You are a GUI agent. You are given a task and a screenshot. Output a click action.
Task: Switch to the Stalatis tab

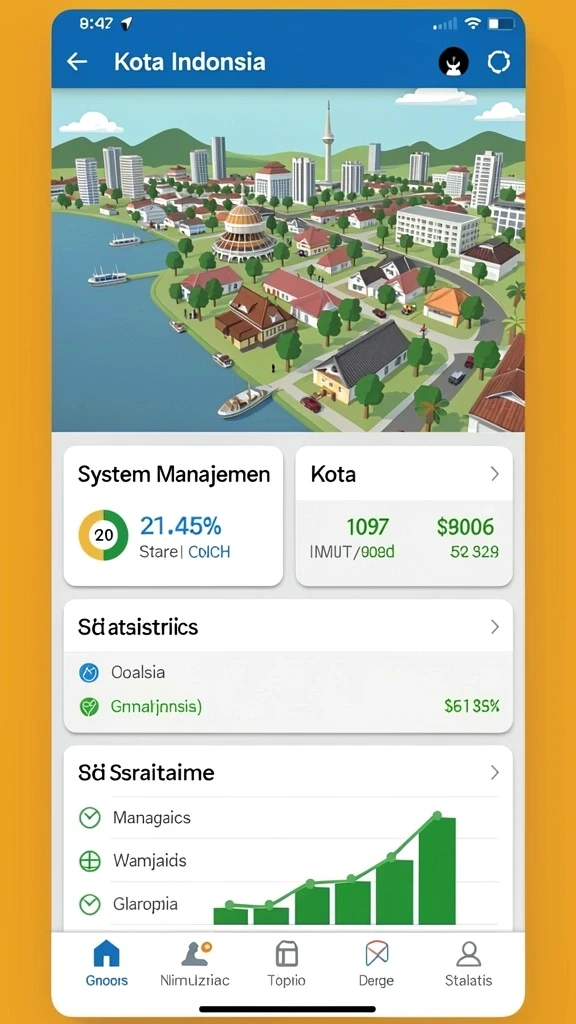[468, 963]
